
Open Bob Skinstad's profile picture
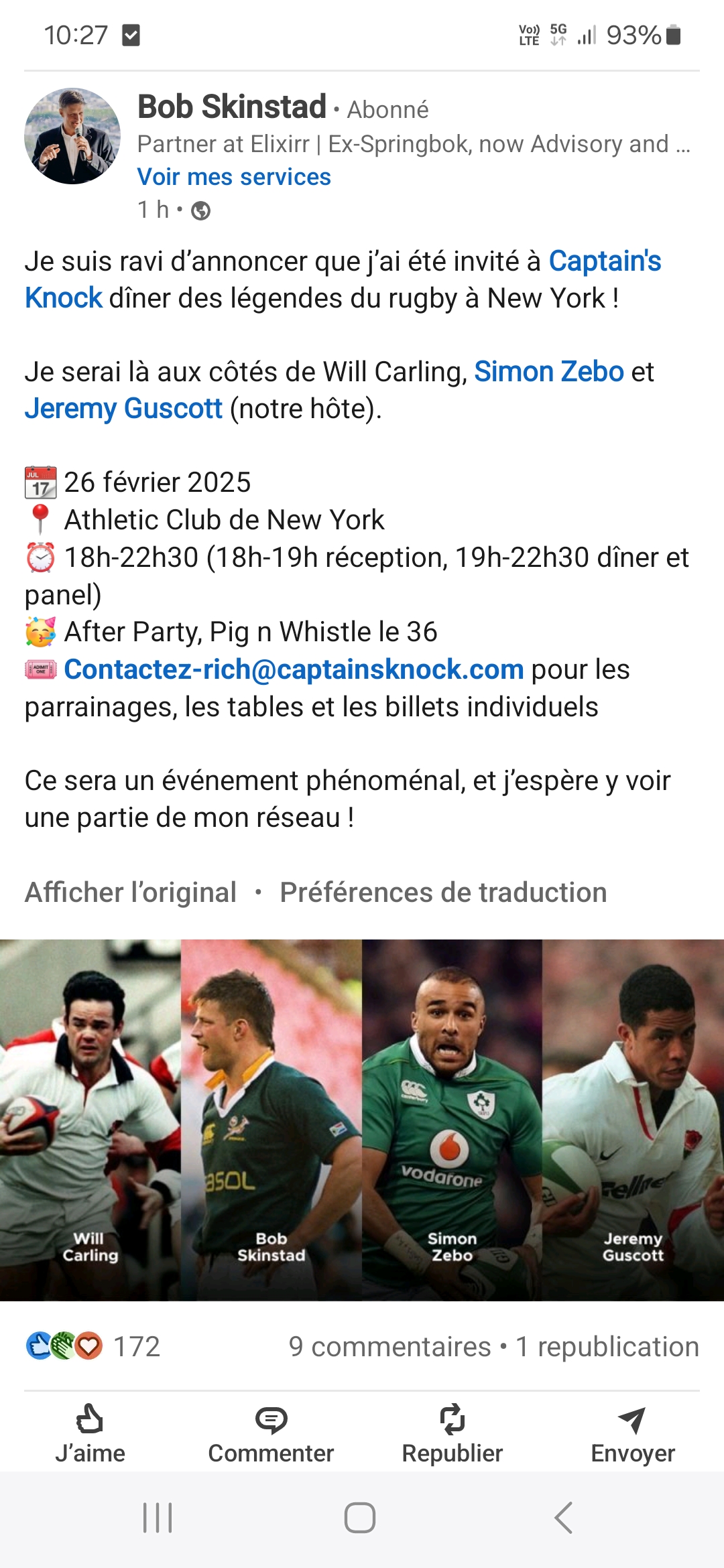tap(72, 136)
